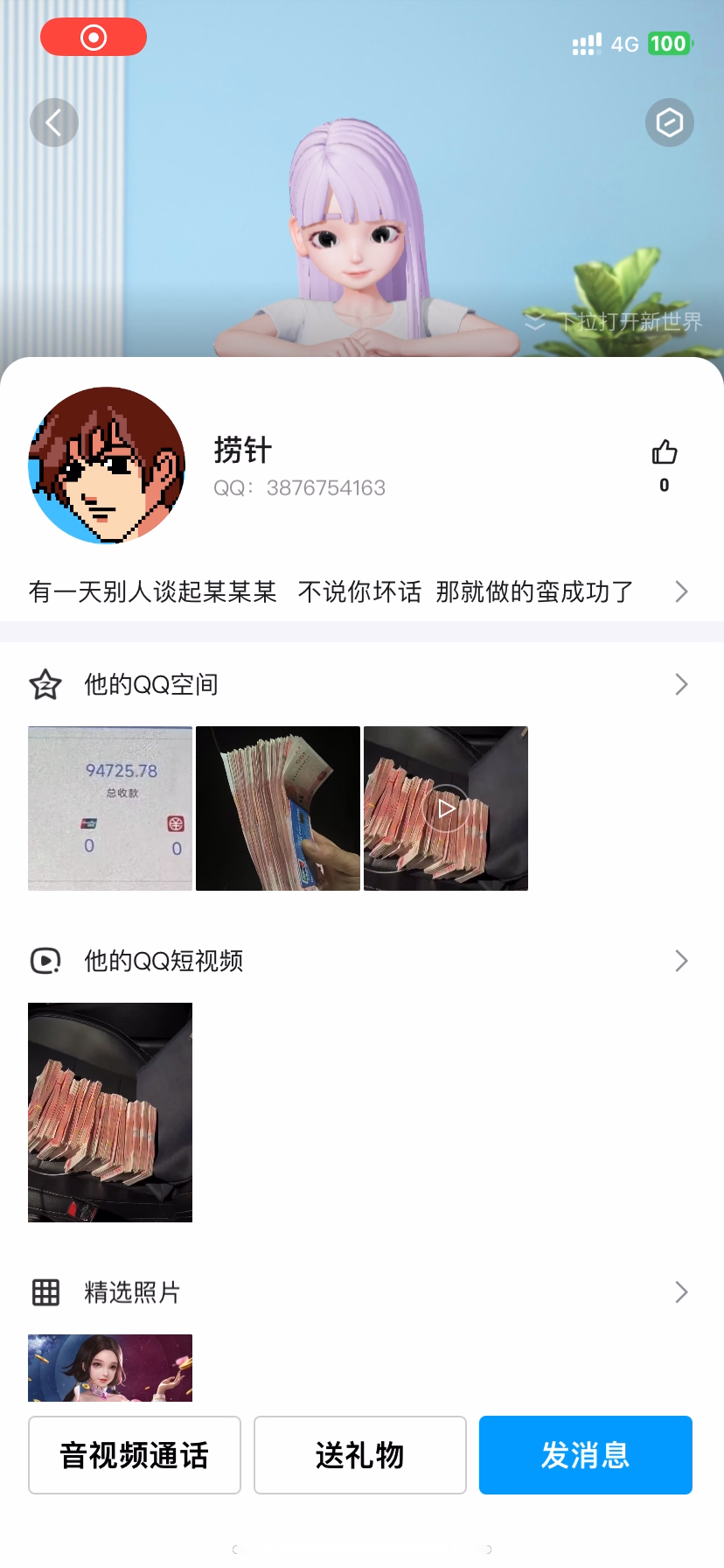View the 94725.78 总收款 Qzone photo

tap(110, 808)
